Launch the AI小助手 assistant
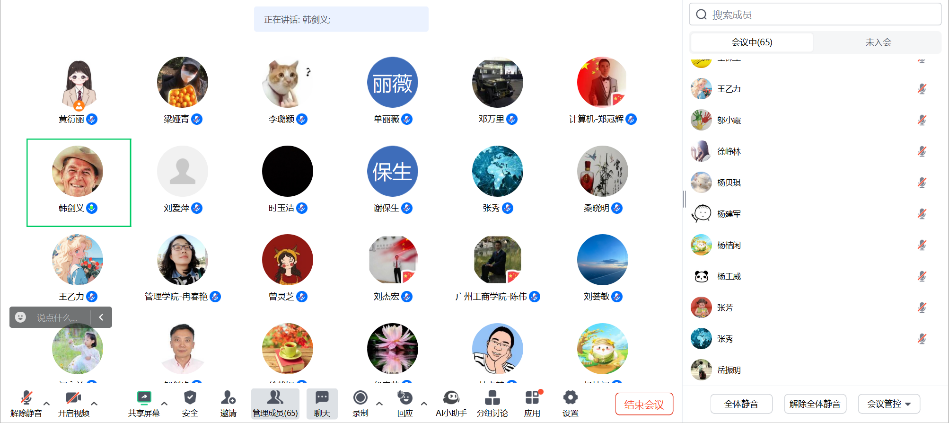The image size is (950, 424). point(451,402)
